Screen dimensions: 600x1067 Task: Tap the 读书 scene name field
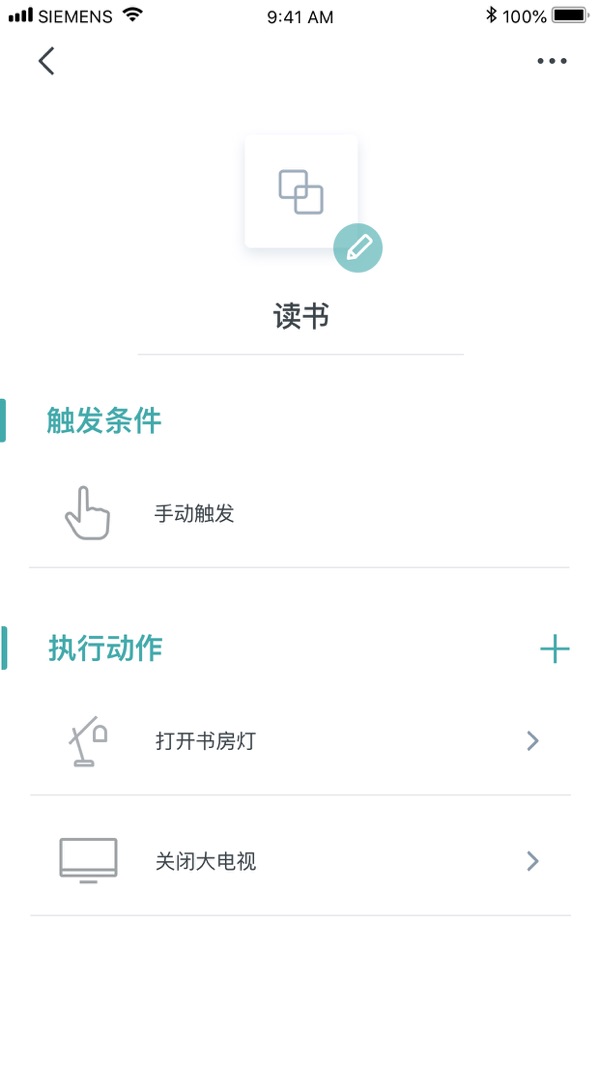tap(301, 318)
